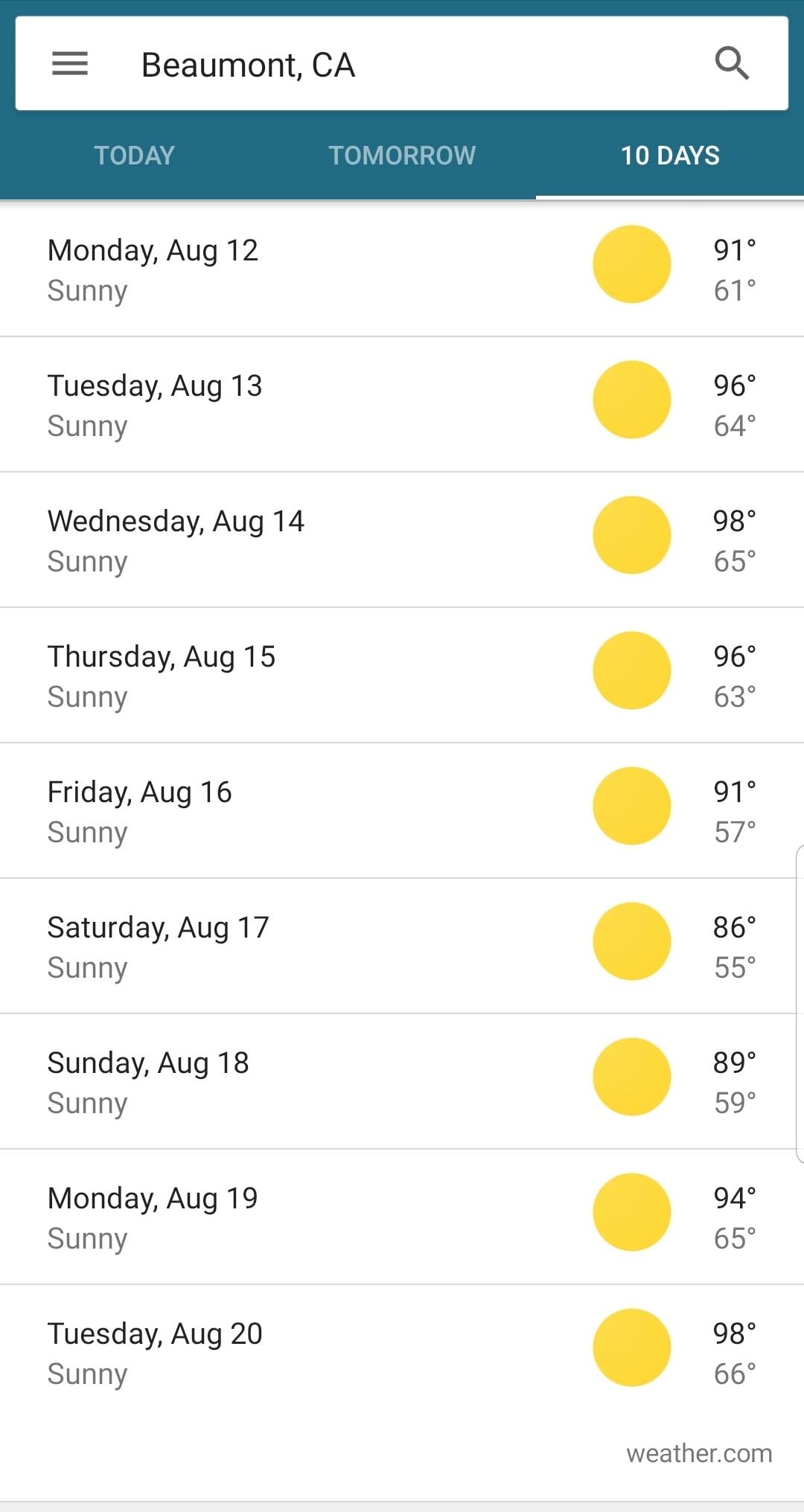Image resolution: width=804 pixels, height=1512 pixels.
Task: Open Sunday, Aug 18 forecast
Action: coord(402,1081)
